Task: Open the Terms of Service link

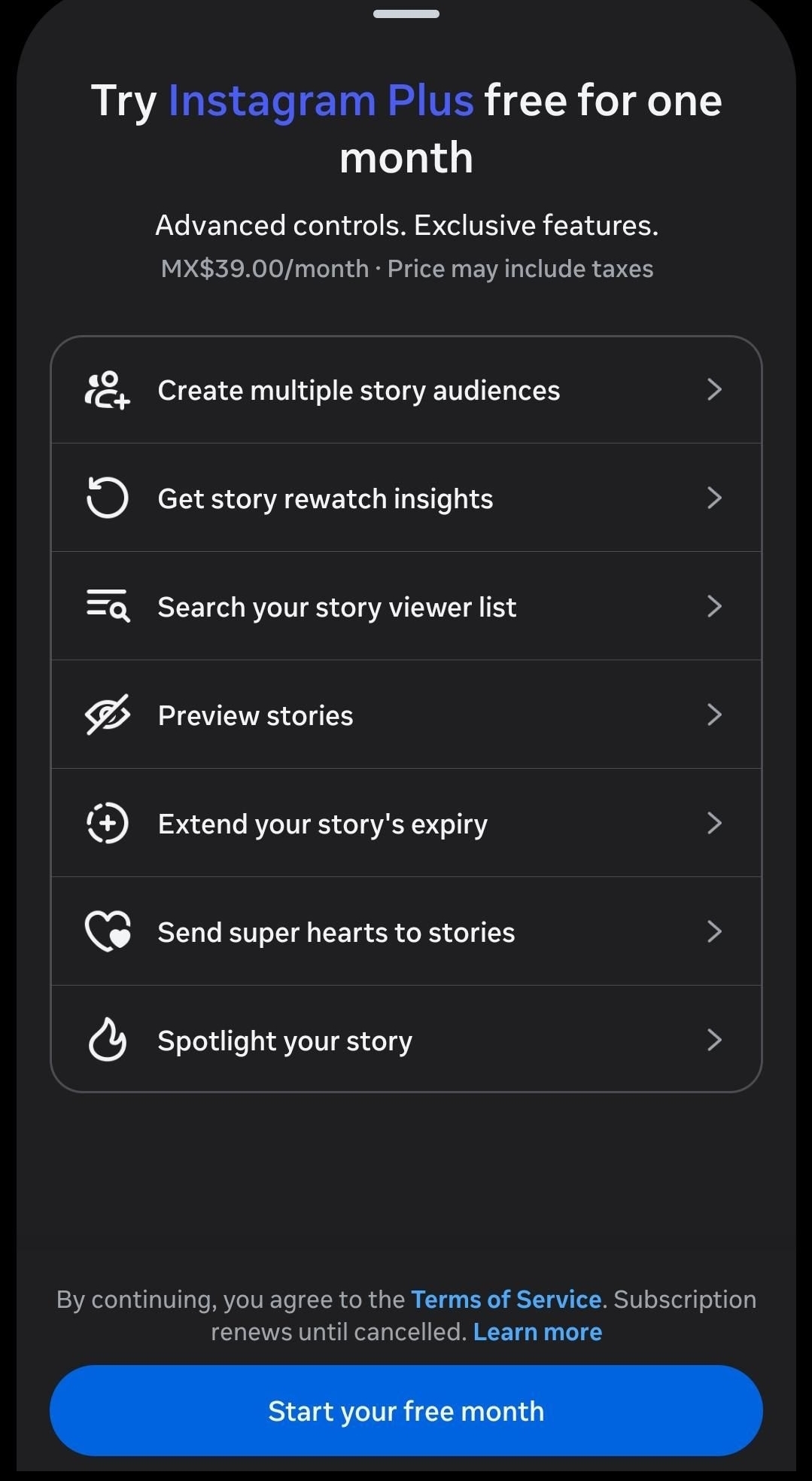Action: click(506, 1300)
